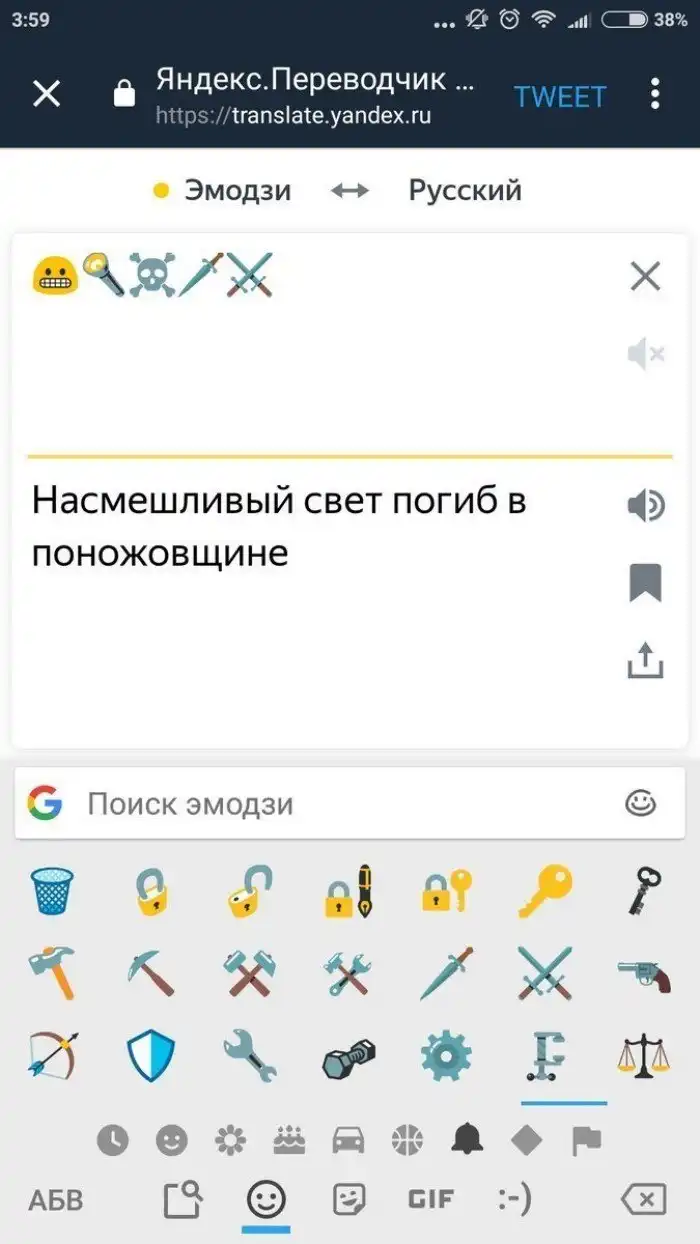
Task: Open the flags emoji category
Action: coord(587,1140)
